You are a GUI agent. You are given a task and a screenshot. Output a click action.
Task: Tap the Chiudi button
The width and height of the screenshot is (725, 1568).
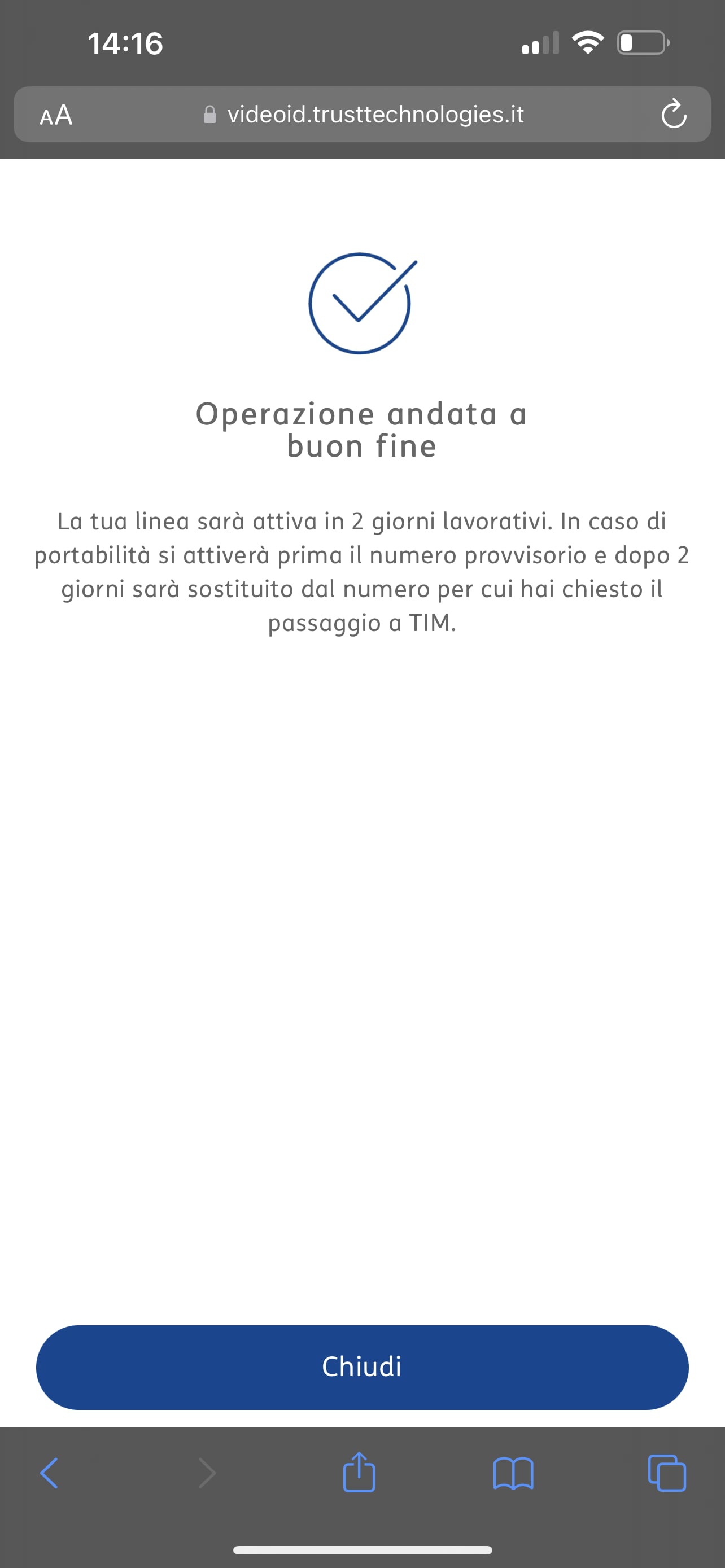[362, 1367]
